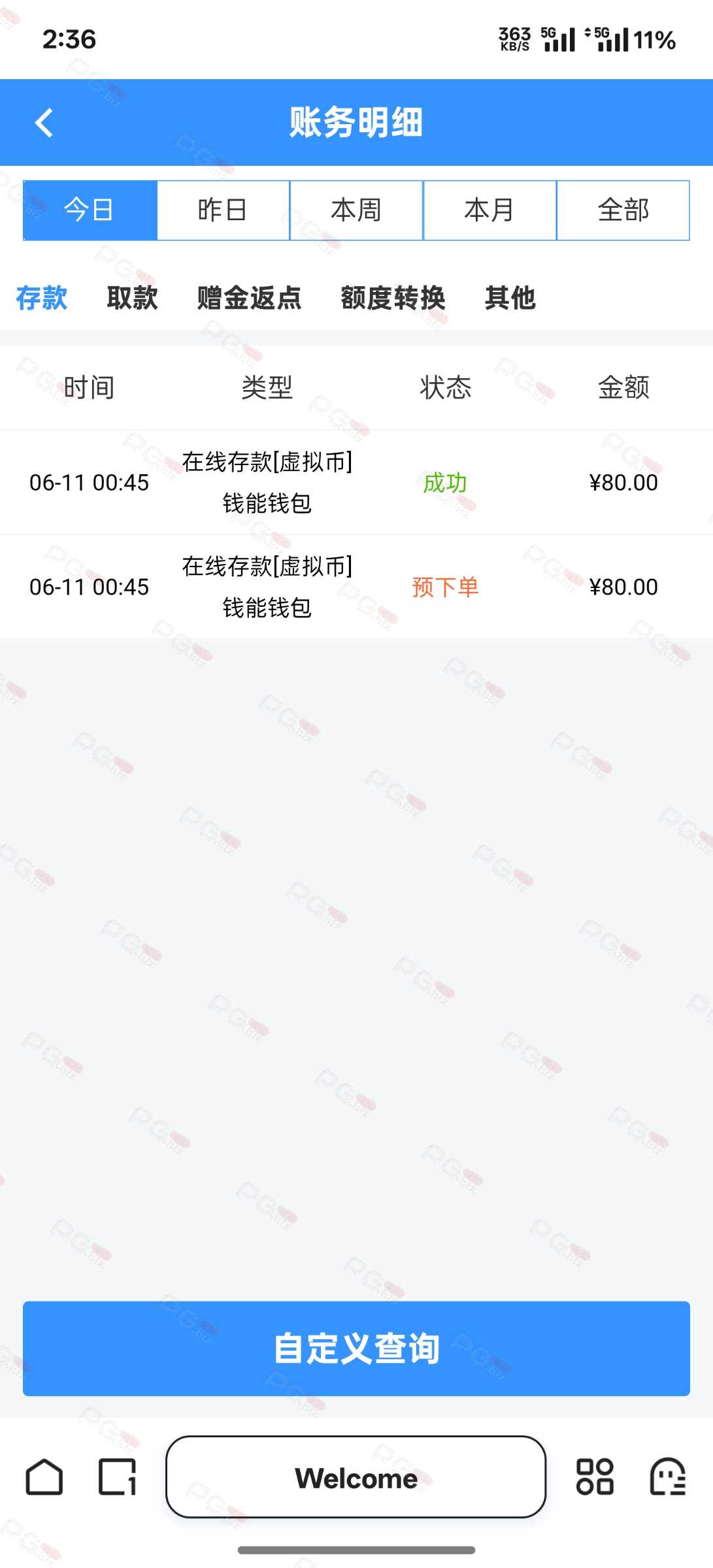Tap the 自定义查询 button
This screenshot has width=713, height=1568.
pyautogui.click(x=356, y=1348)
